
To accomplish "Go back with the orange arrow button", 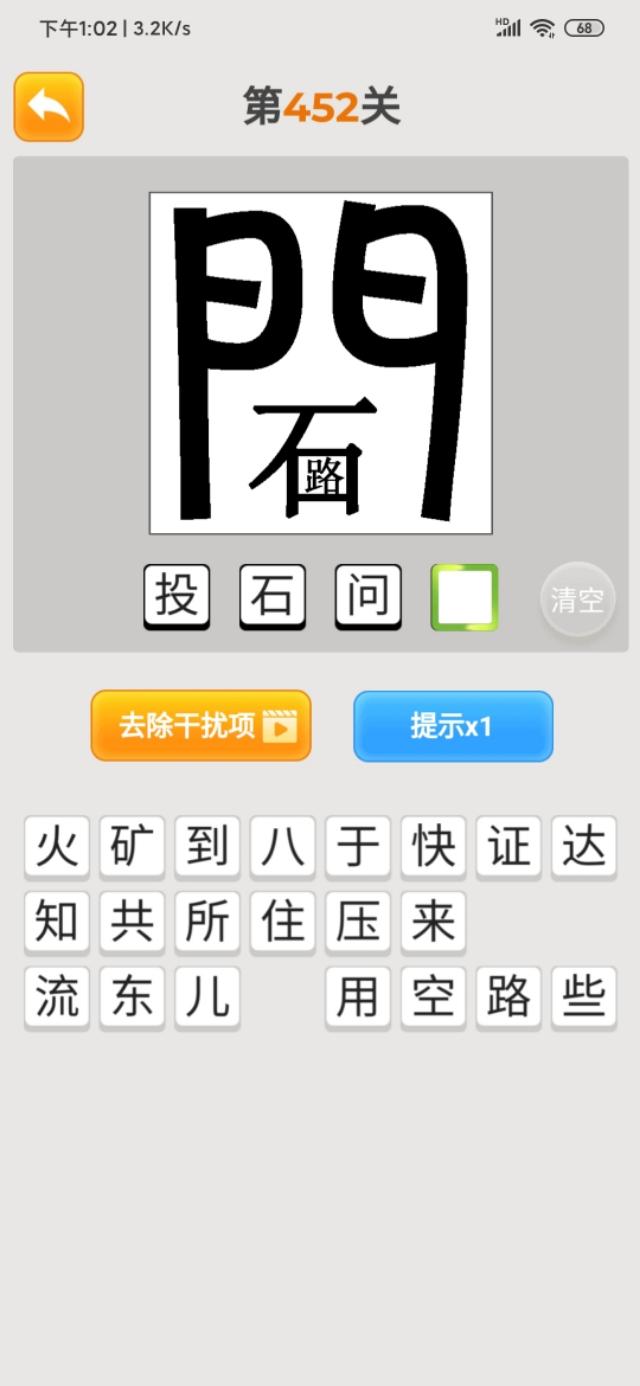I will click(48, 106).
